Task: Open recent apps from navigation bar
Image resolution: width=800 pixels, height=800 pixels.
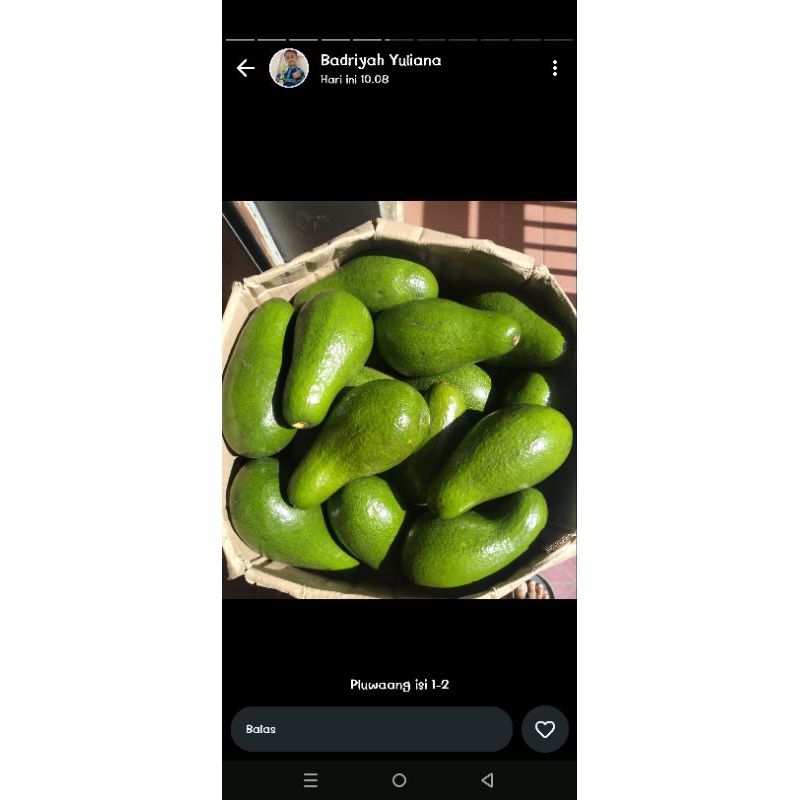Action: [311, 780]
